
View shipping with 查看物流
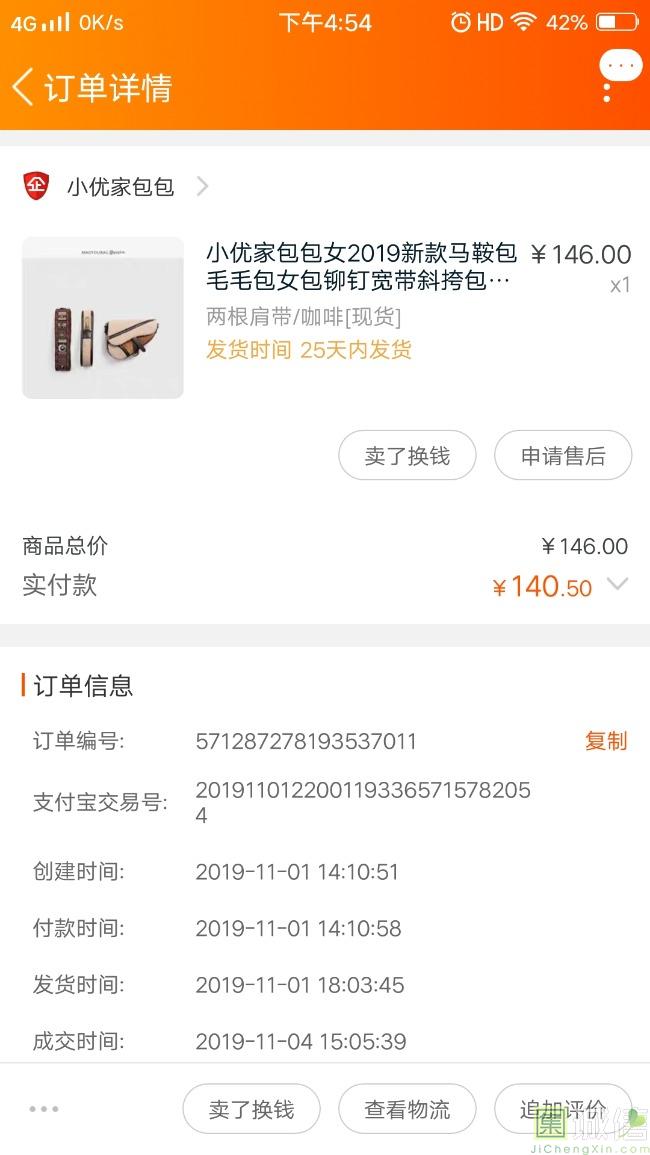(x=407, y=1109)
